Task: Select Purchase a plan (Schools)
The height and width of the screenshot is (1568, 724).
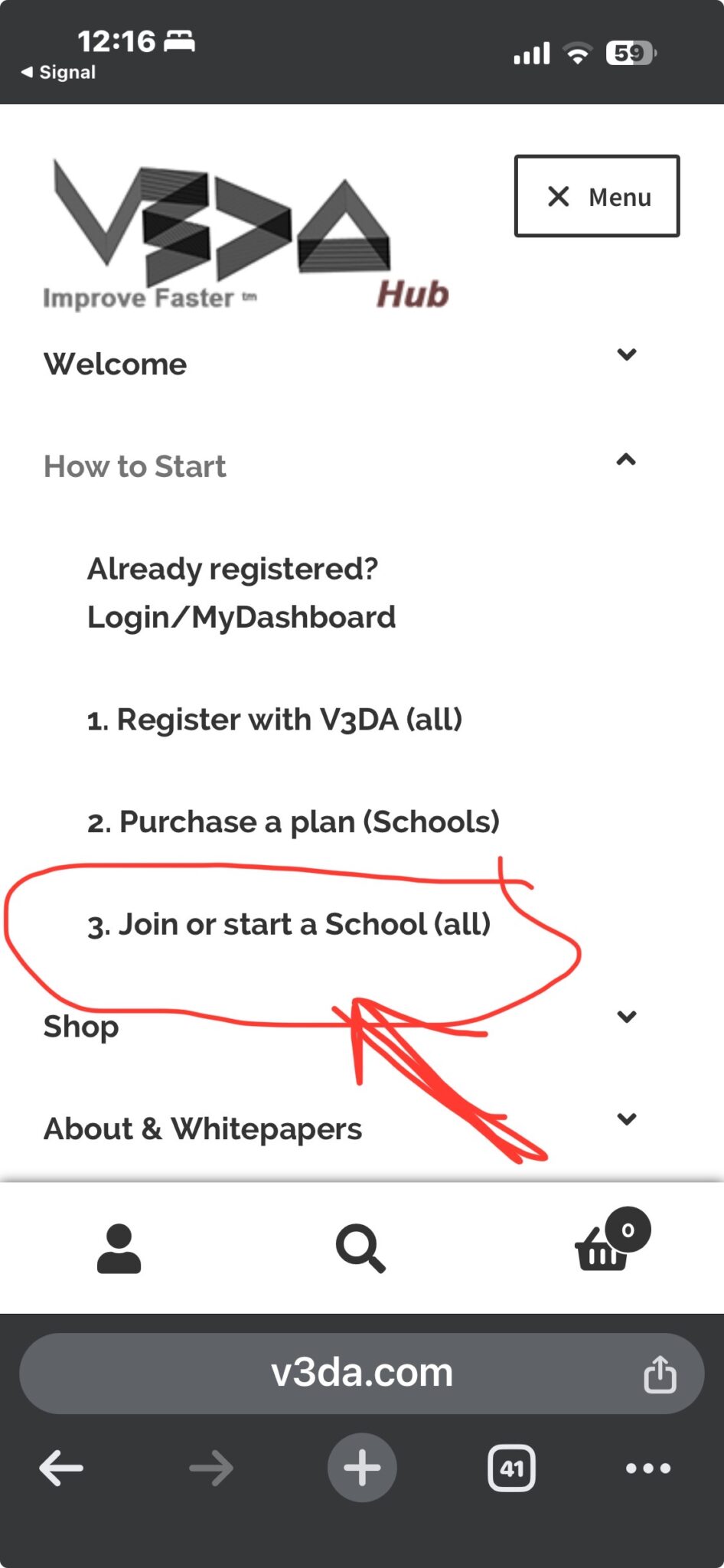Action: click(293, 822)
